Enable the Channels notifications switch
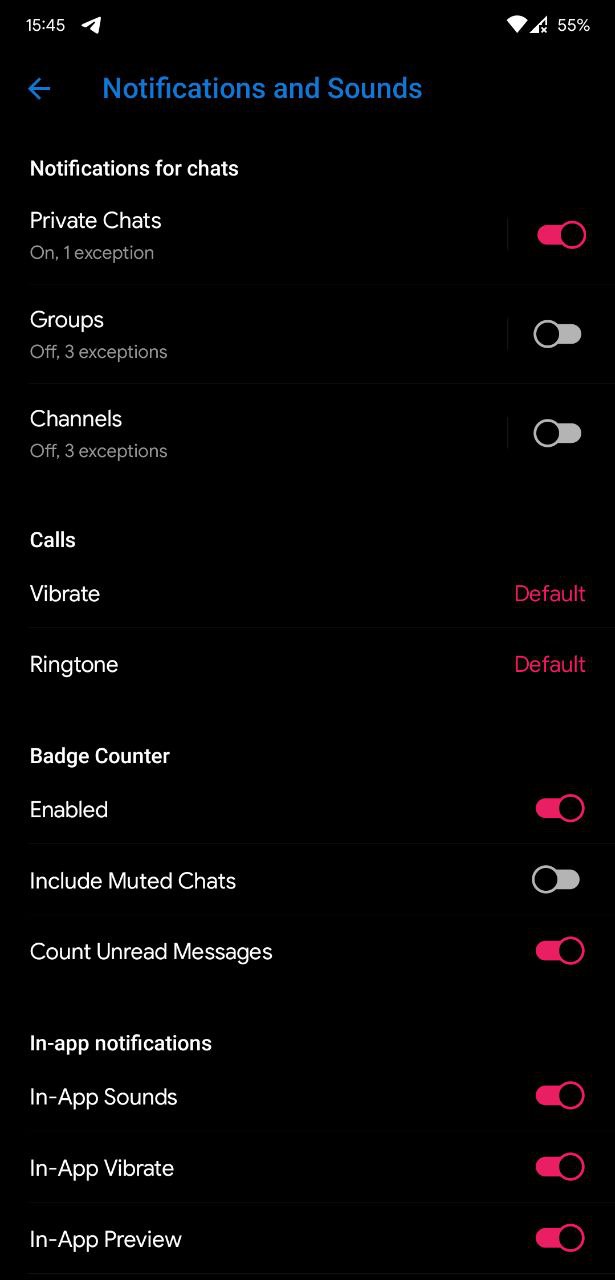615x1280 pixels. (x=558, y=433)
